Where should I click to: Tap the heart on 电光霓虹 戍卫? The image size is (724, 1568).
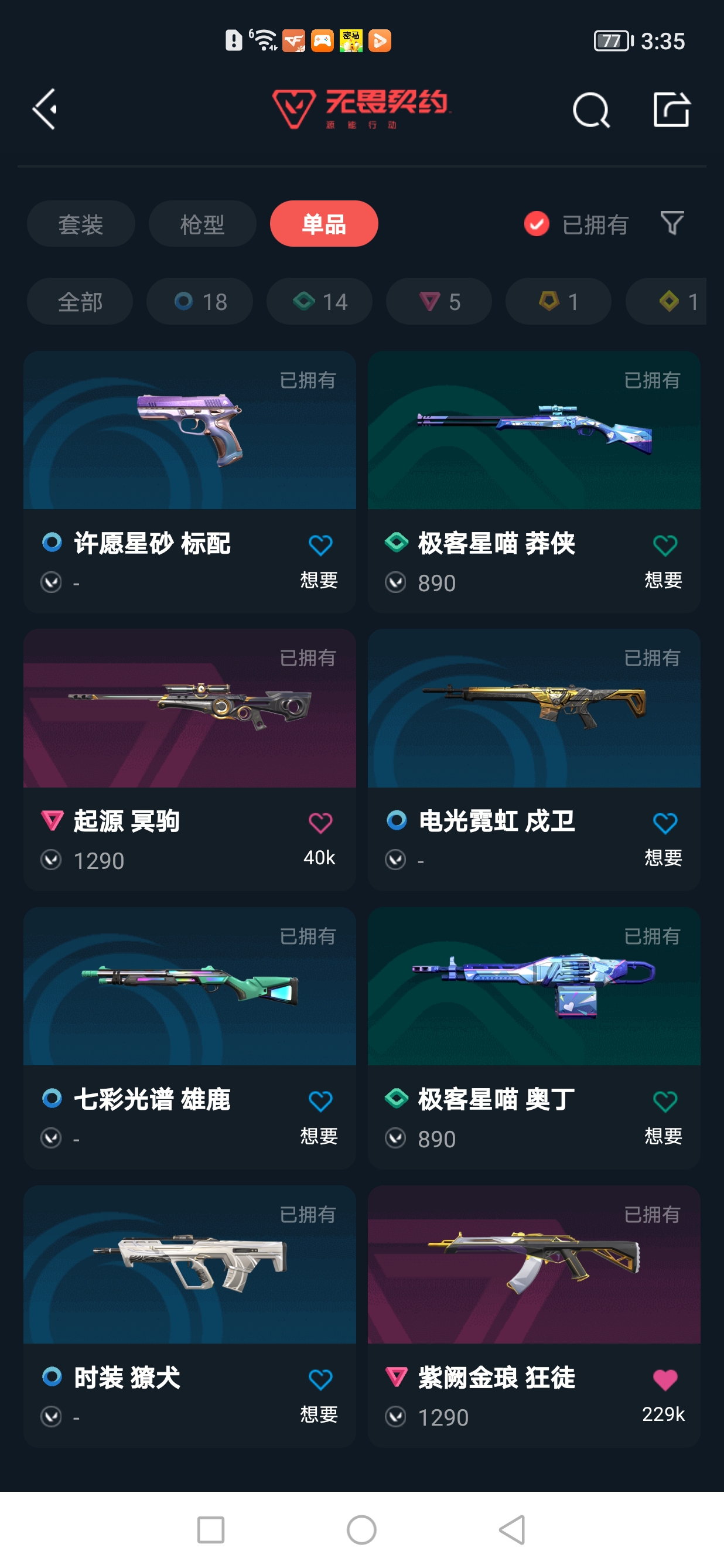[x=664, y=824]
